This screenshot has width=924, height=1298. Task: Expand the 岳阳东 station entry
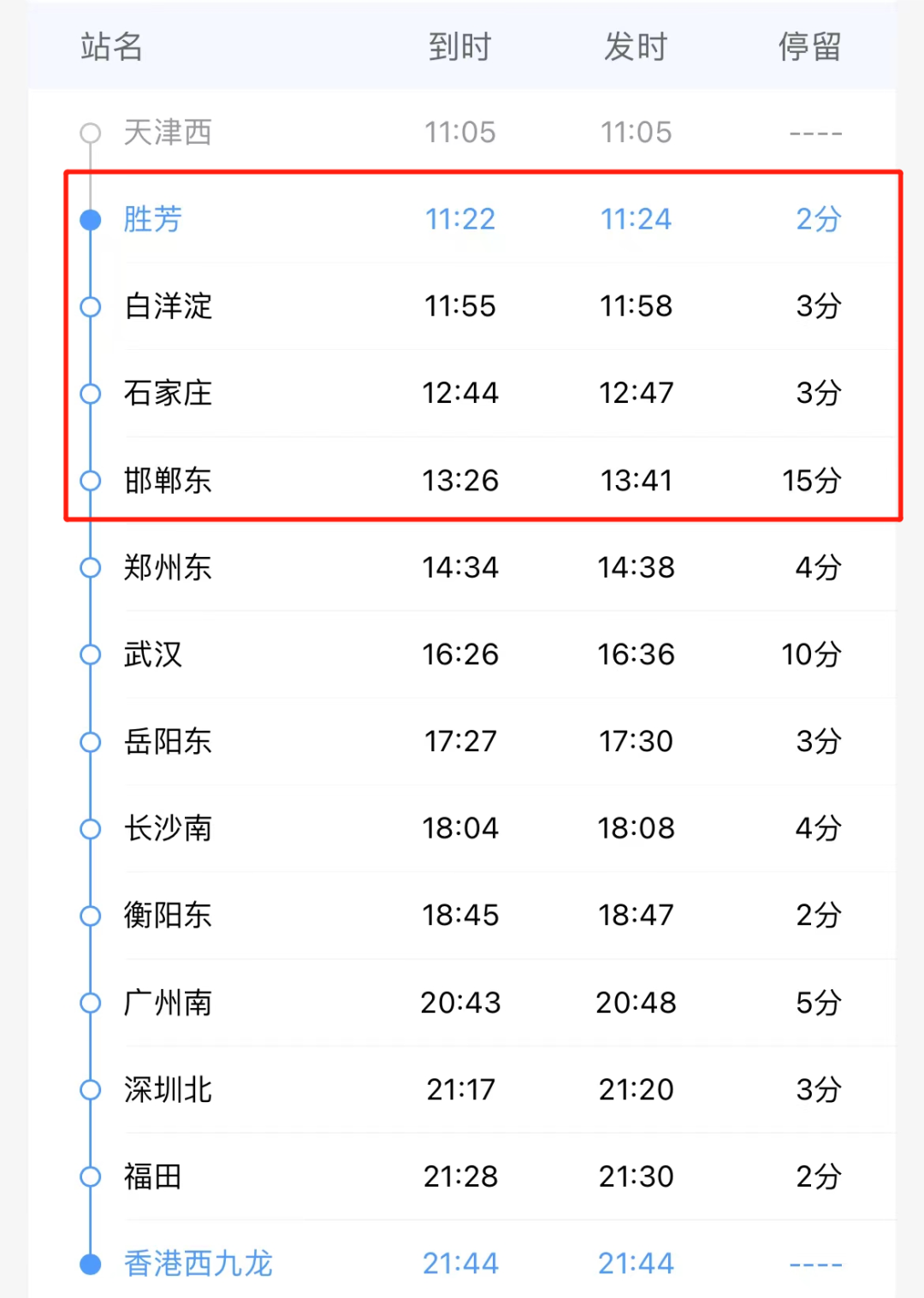462,742
